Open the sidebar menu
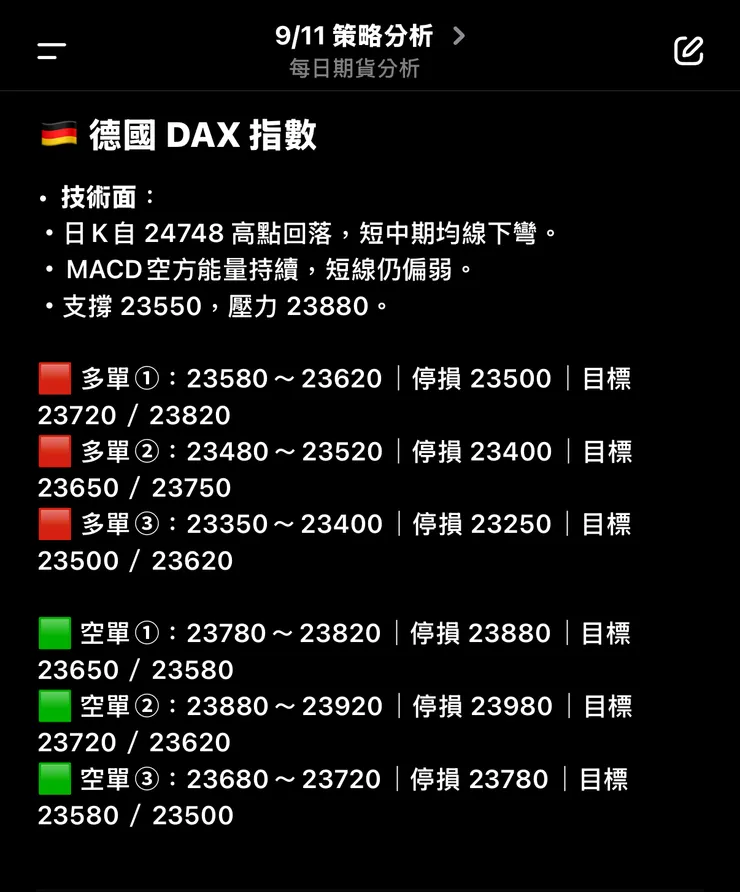740x892 pixels. [x=52, y=51]
